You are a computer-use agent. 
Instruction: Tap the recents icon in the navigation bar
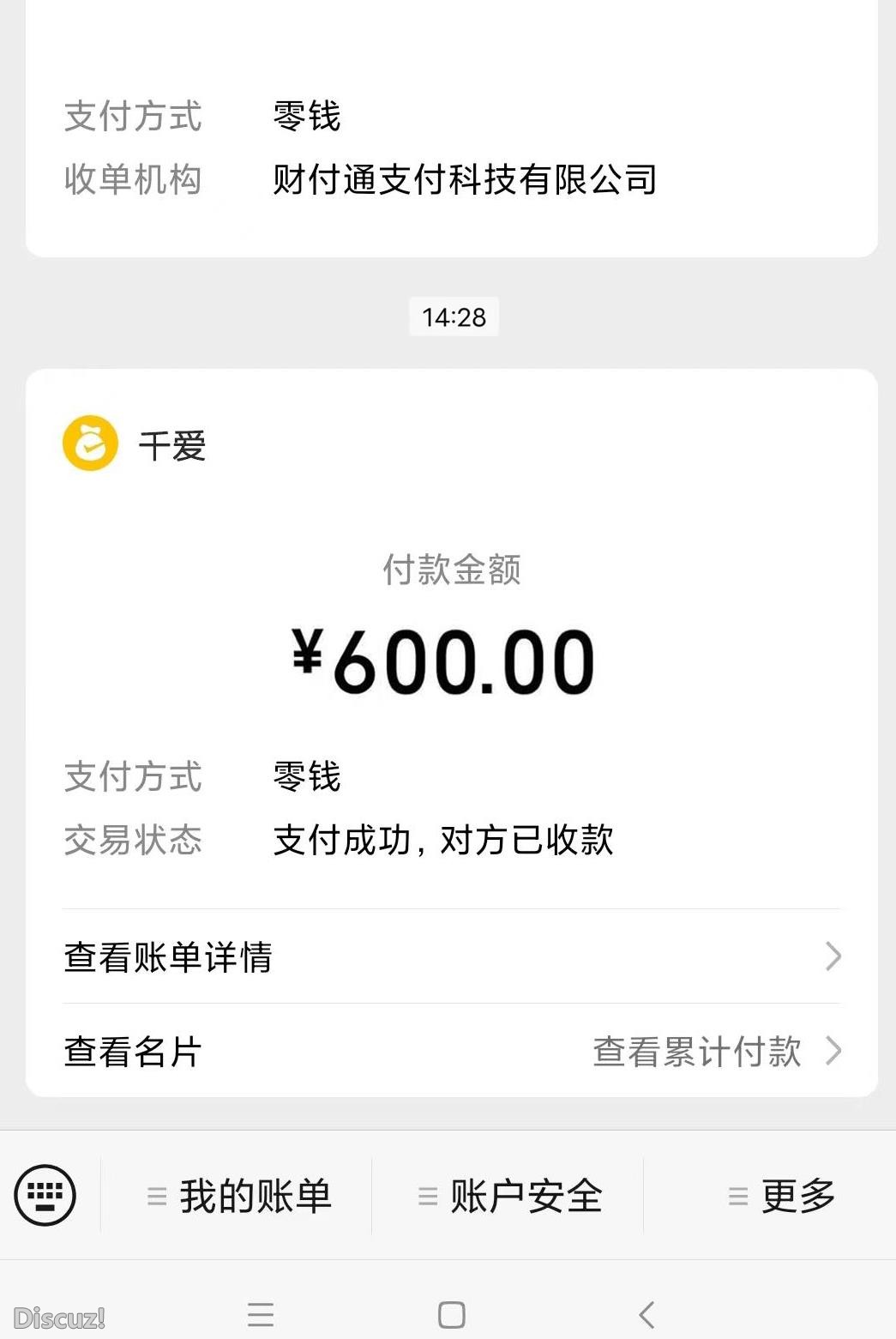(x=260, y=1314)
